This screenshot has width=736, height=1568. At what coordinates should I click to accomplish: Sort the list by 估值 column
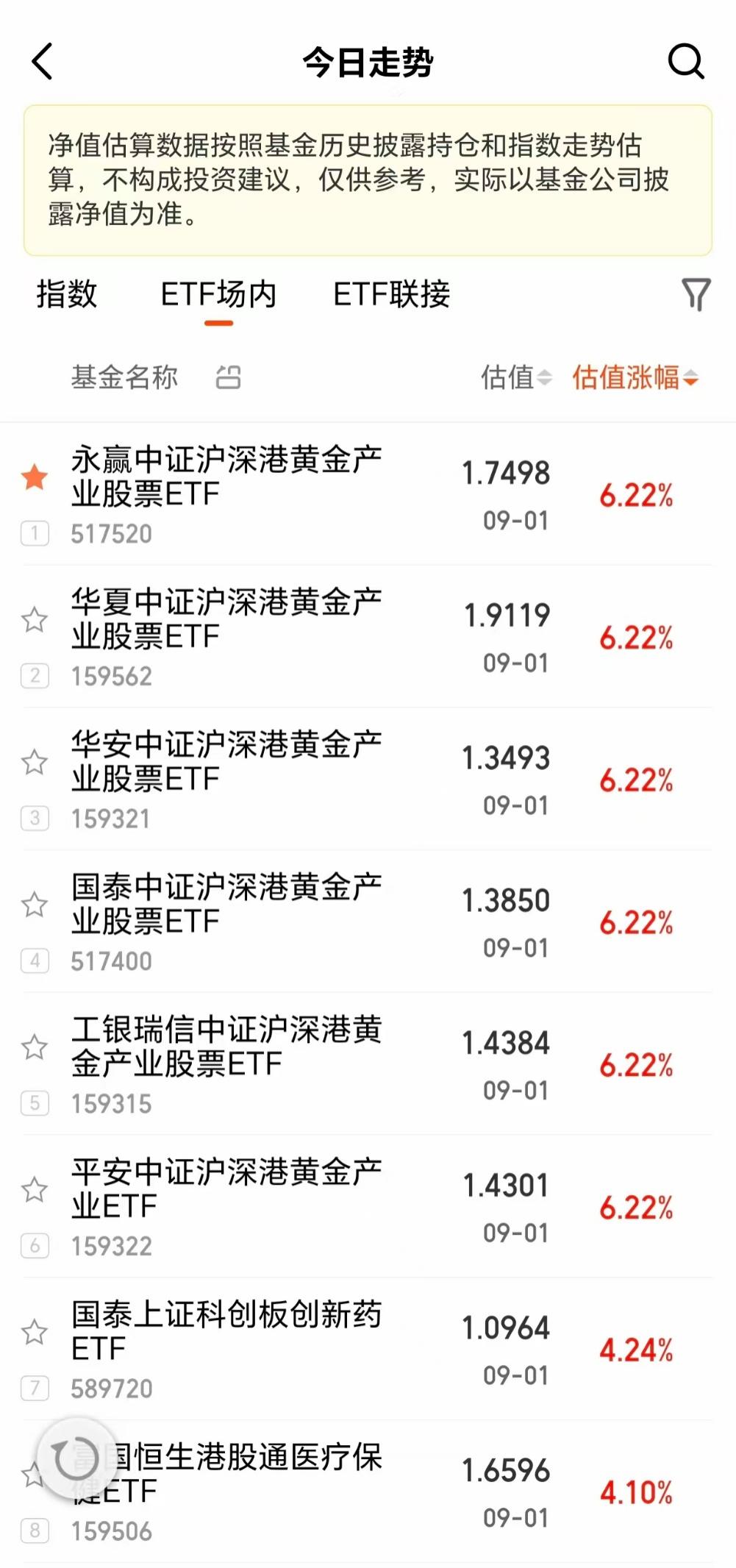click(515, 377)
